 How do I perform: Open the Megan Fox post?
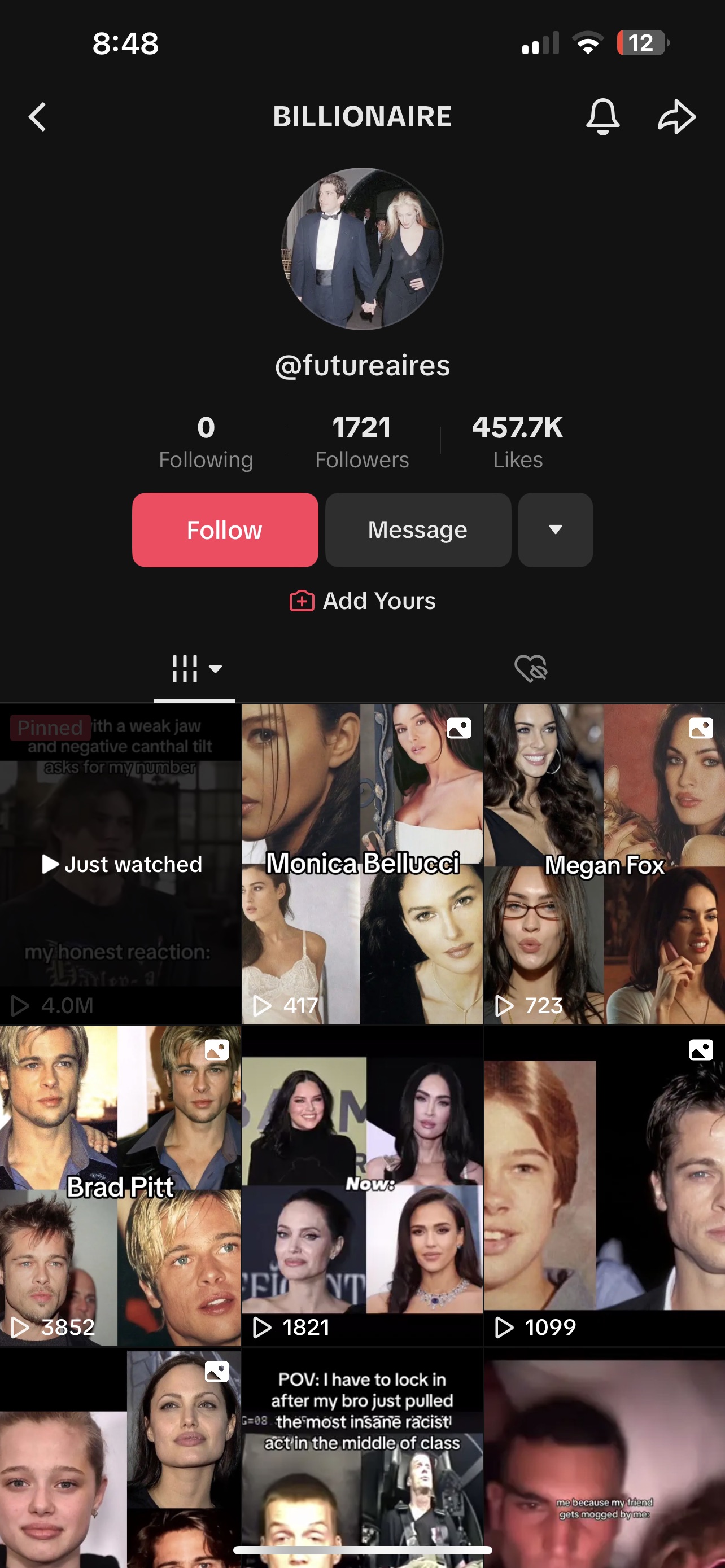point(605,864)
